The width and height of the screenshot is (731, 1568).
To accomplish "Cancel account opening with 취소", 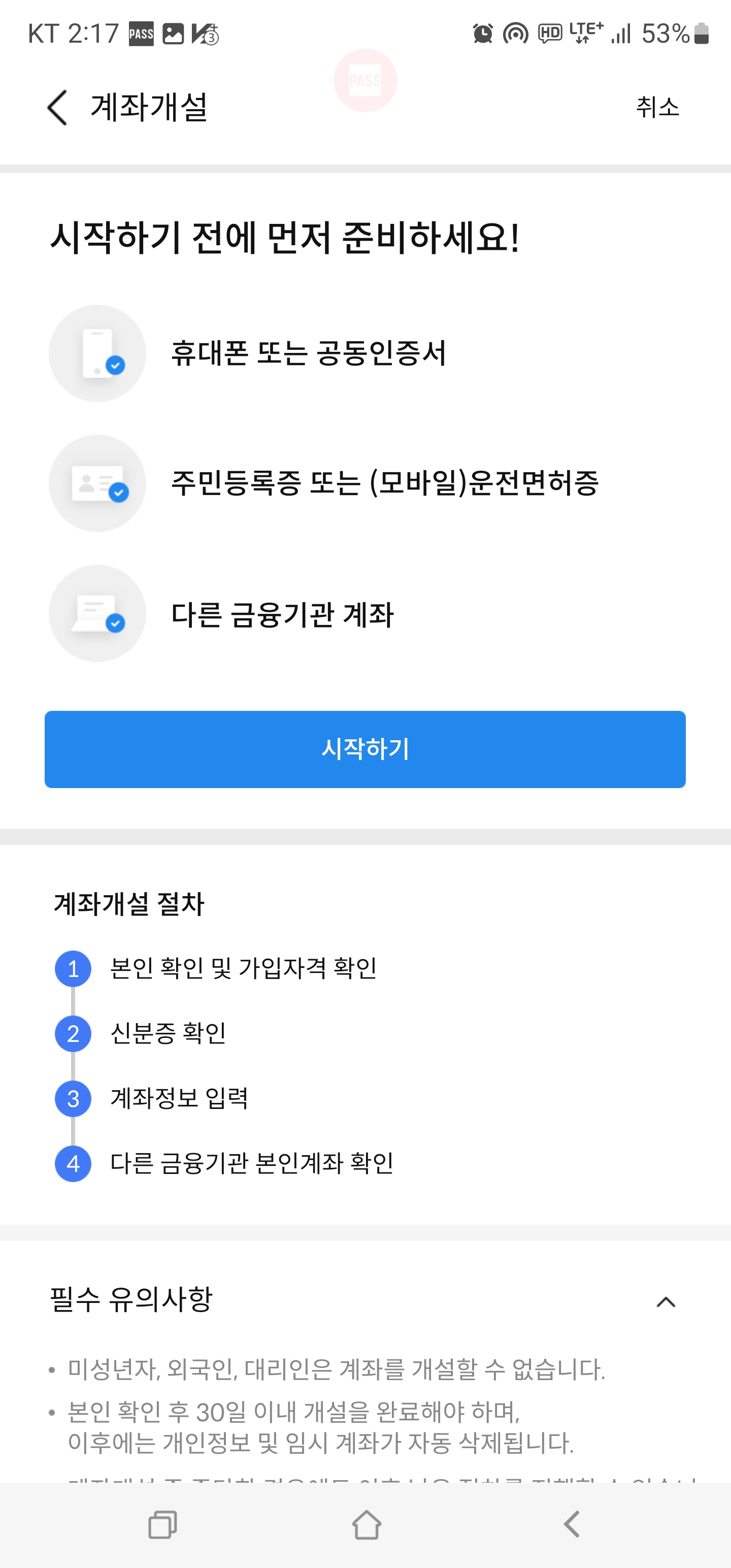I will [x=656, y=108].
